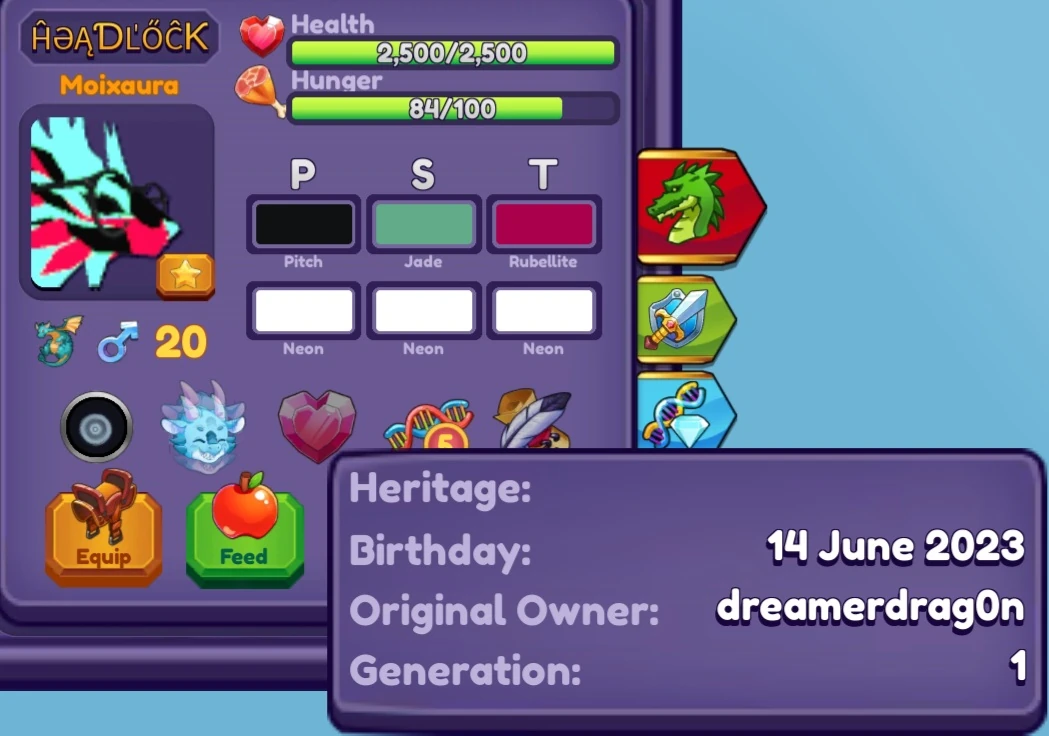Tap the Neon swatch under Rubellite
This screenshot has height=736, width=1049.
[543, 311]
